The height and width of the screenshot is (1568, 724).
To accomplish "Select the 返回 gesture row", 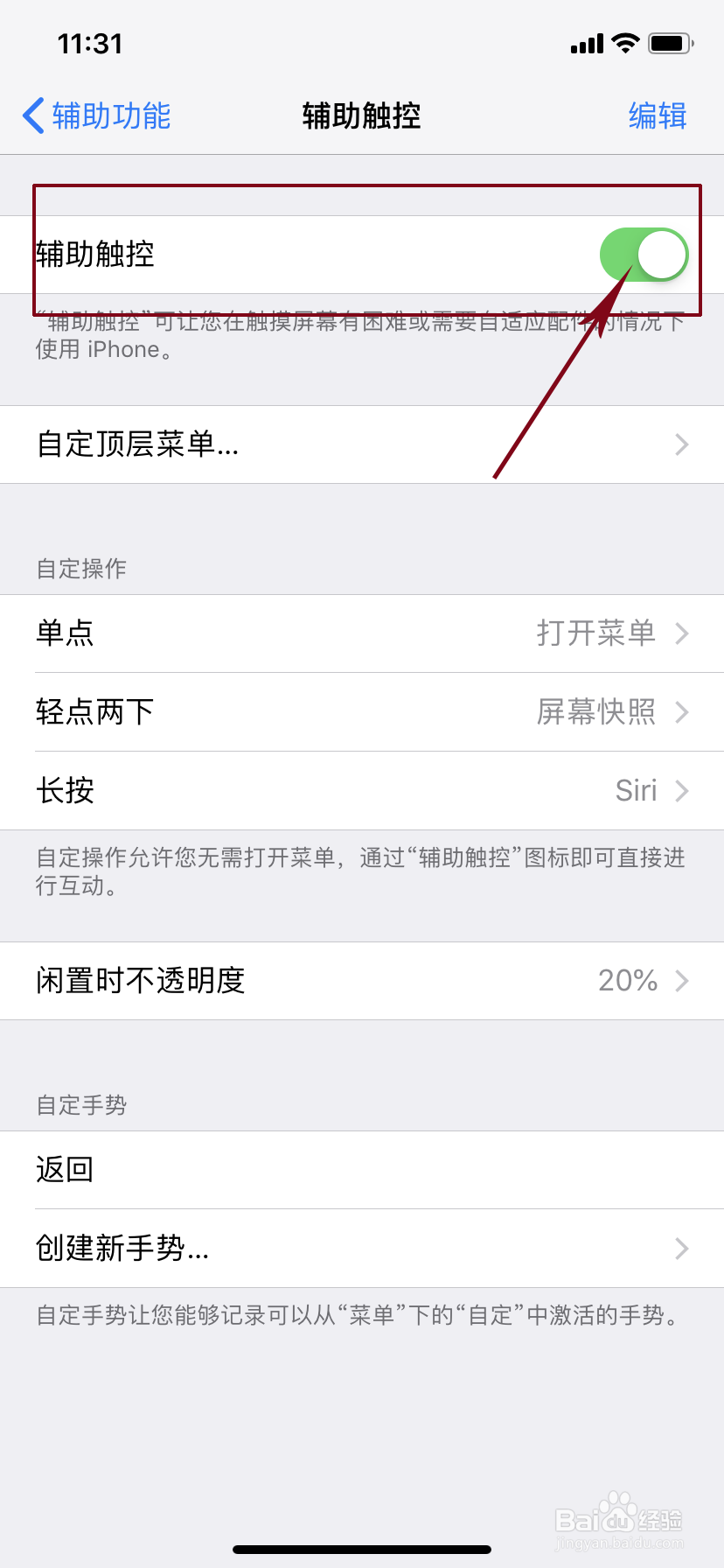I will point(362,1170).
